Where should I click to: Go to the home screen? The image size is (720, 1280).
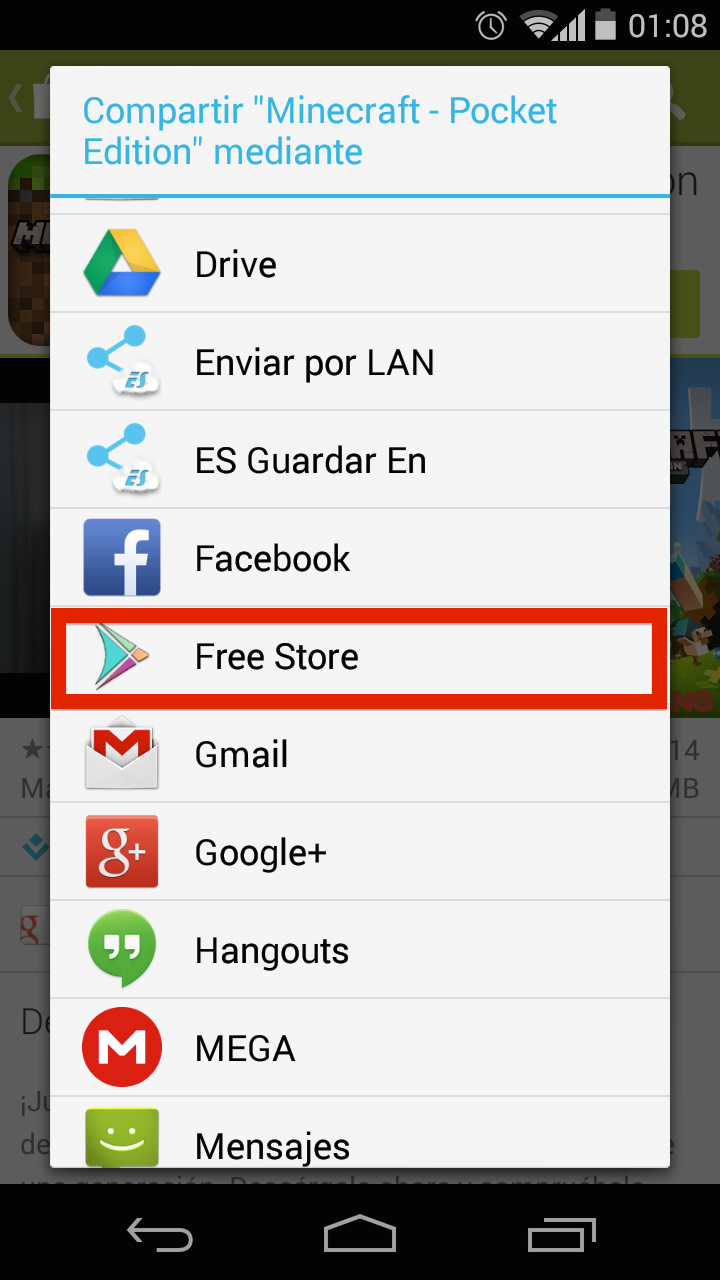click(360, 1234)
